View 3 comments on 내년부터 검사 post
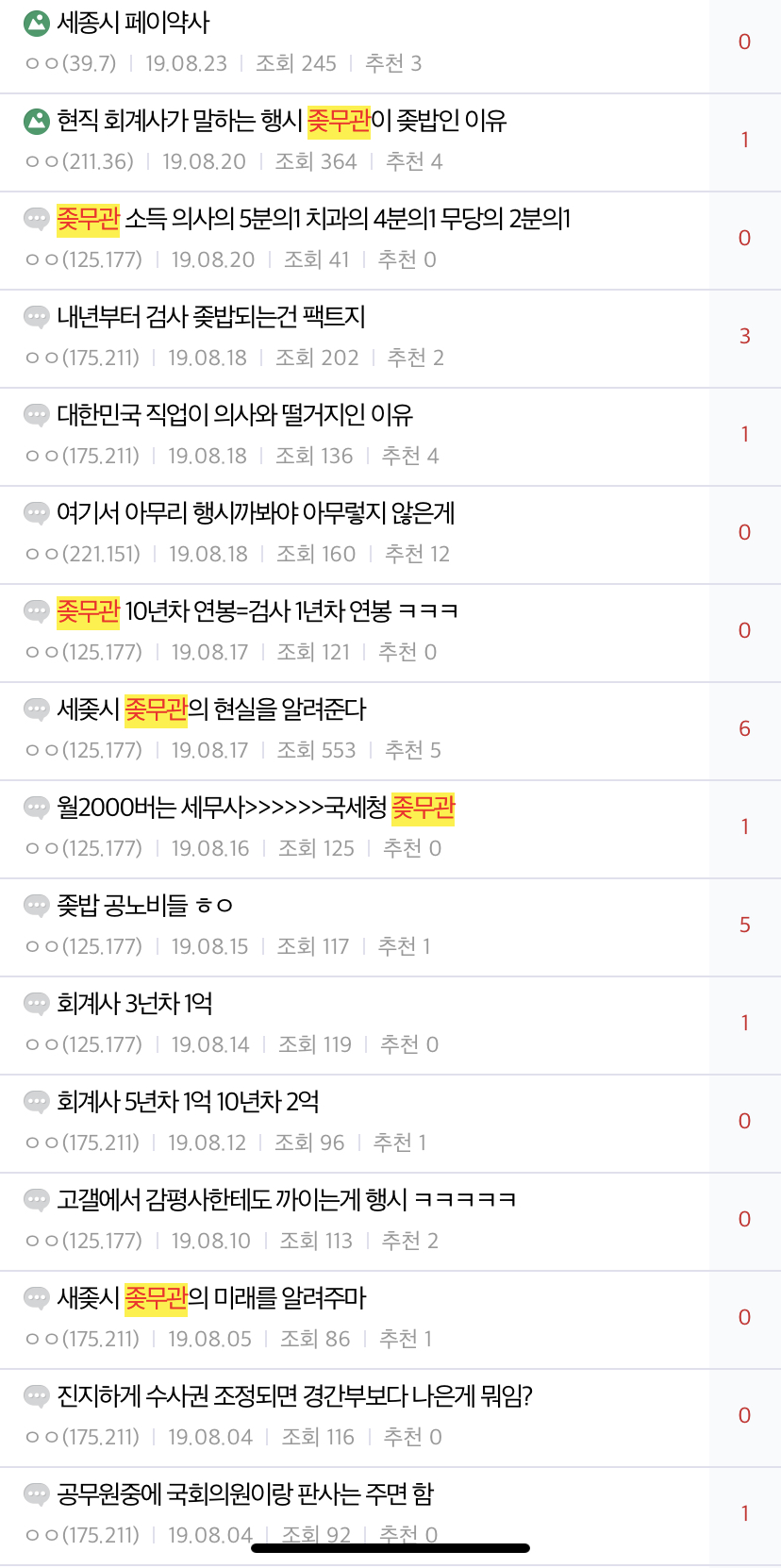Viewport: 781px width, 1568px height. pyautogui.click(x=744, y=336)
